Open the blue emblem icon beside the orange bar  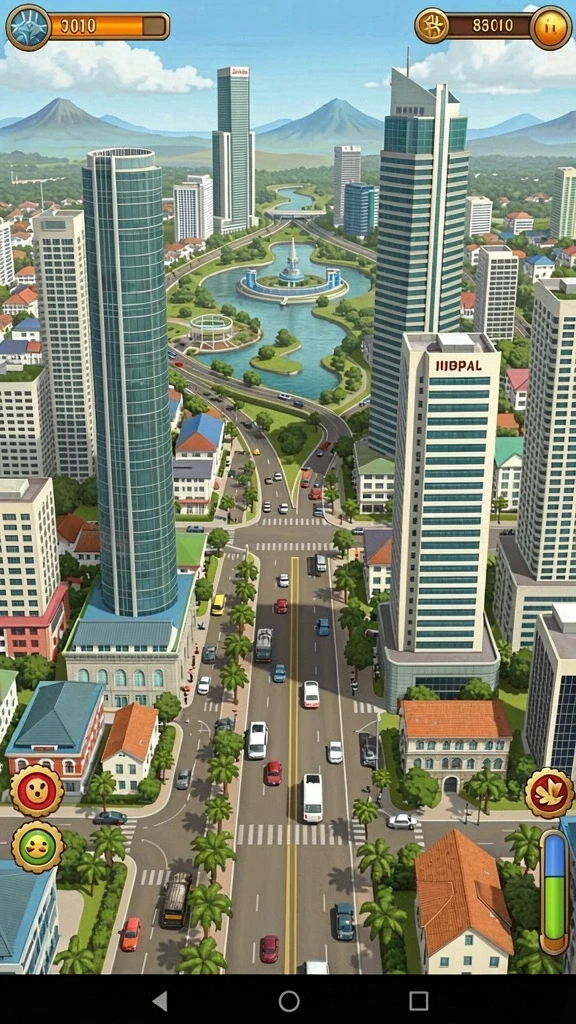[x=28, y=27]
